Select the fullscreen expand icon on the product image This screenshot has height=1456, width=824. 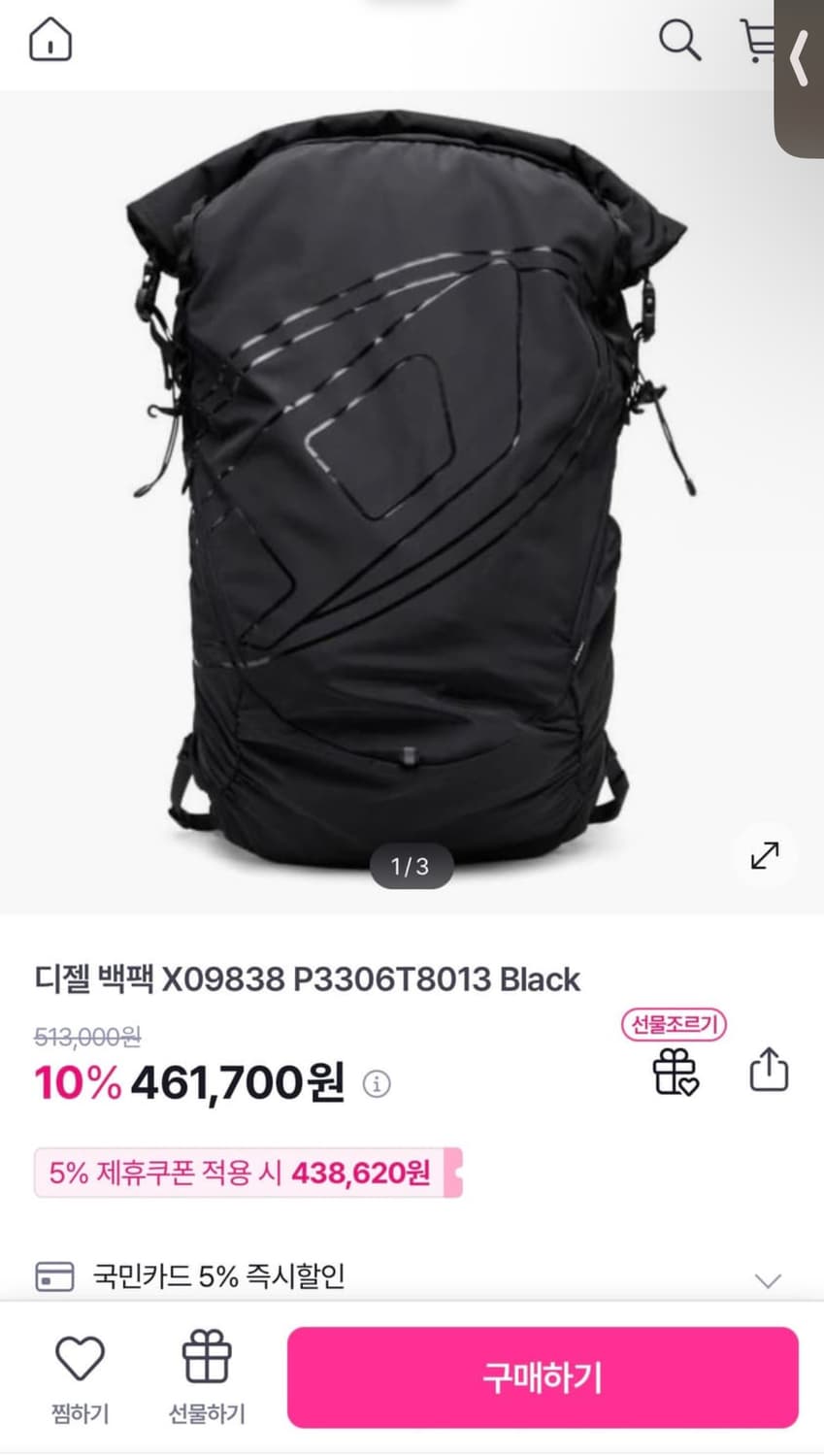(x=765, y=856)
